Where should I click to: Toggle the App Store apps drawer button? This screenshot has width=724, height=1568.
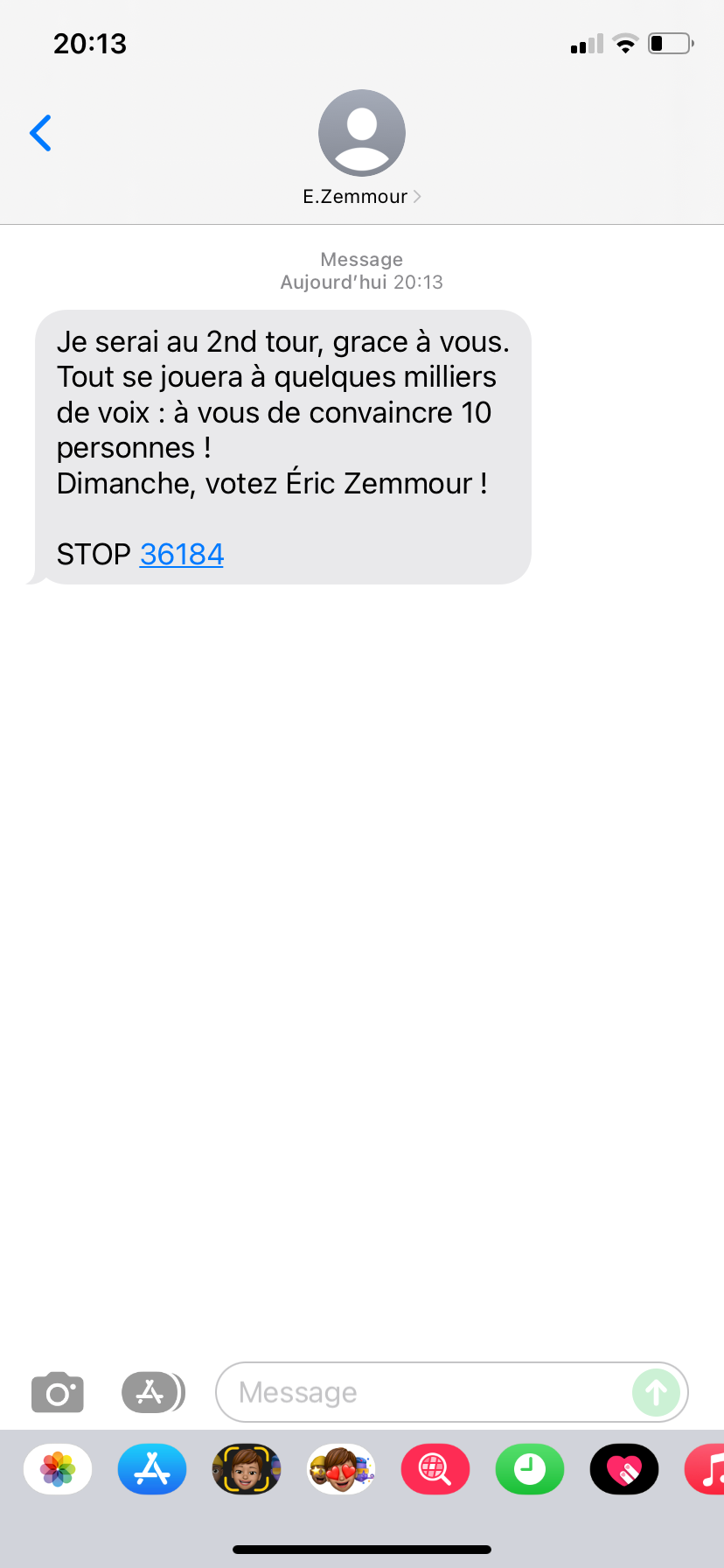coord(153,1392)
